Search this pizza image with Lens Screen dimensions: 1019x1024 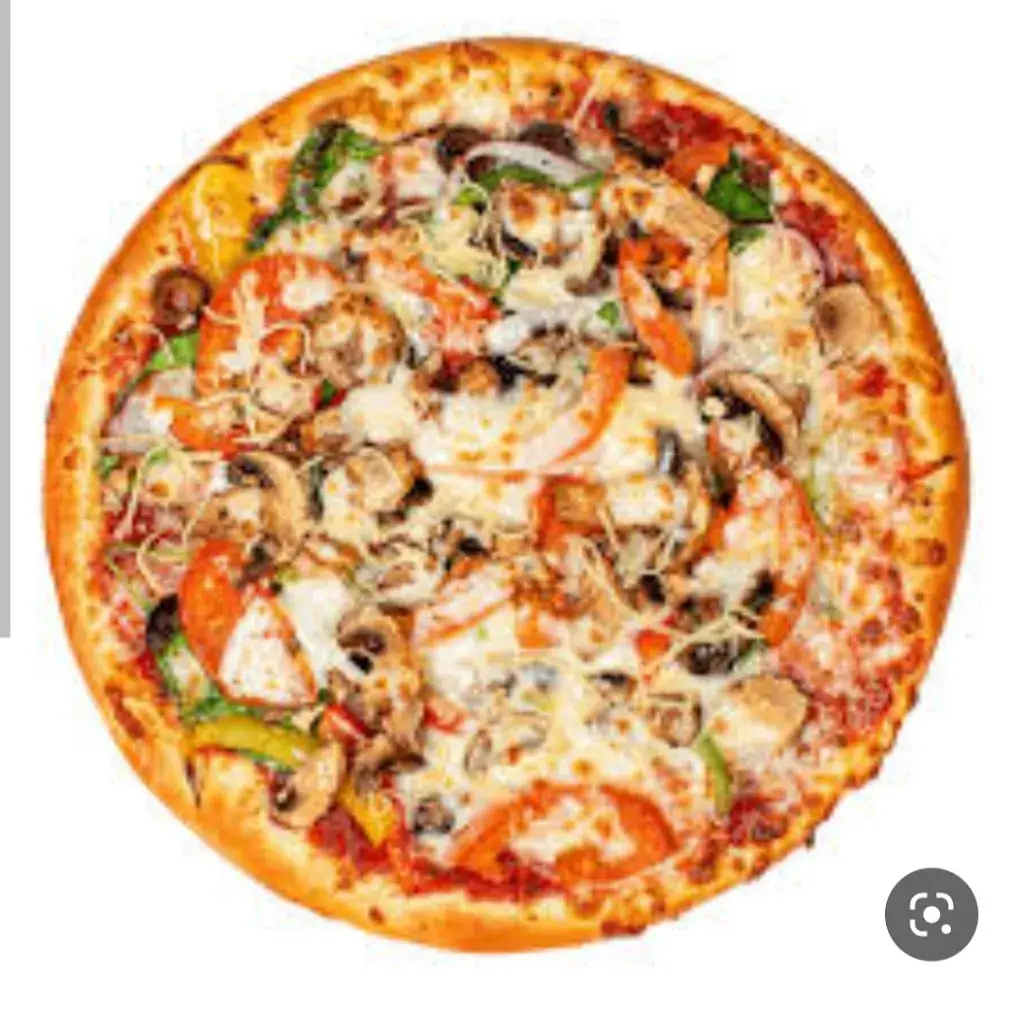coord(931,914)
